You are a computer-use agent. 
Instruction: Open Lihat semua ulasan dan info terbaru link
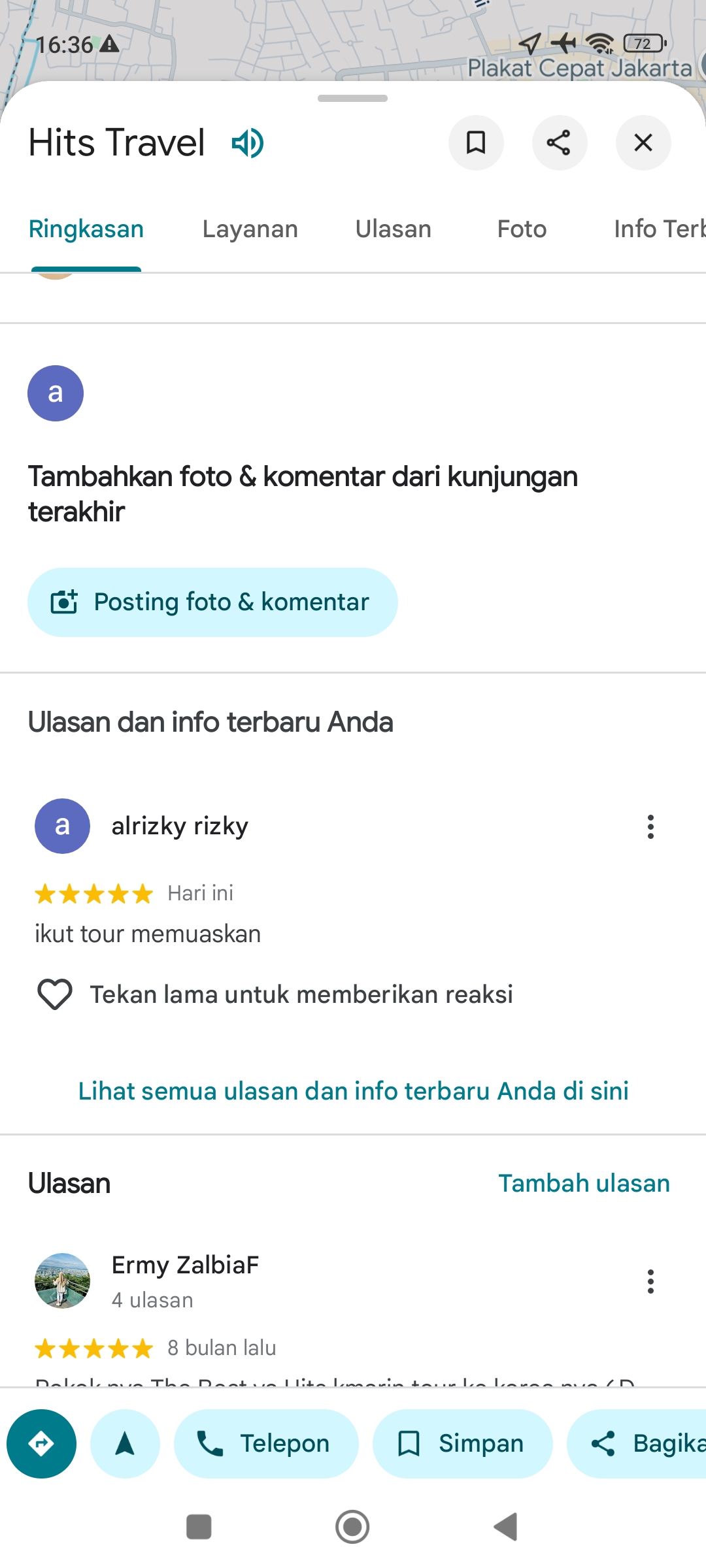pyautogui.click(x=353, y=1091)
